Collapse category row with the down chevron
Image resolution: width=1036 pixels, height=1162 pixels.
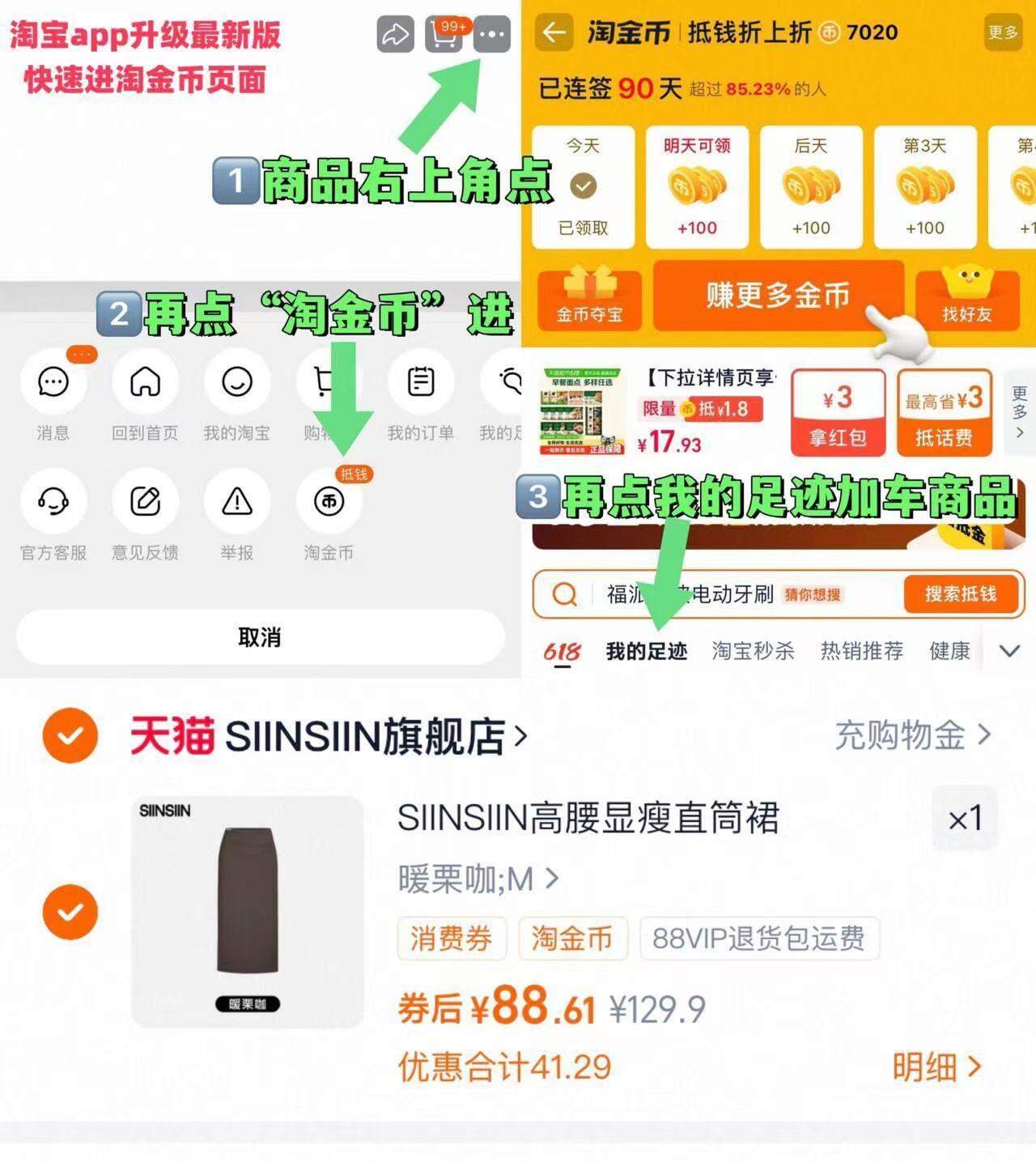(1008, 650)
